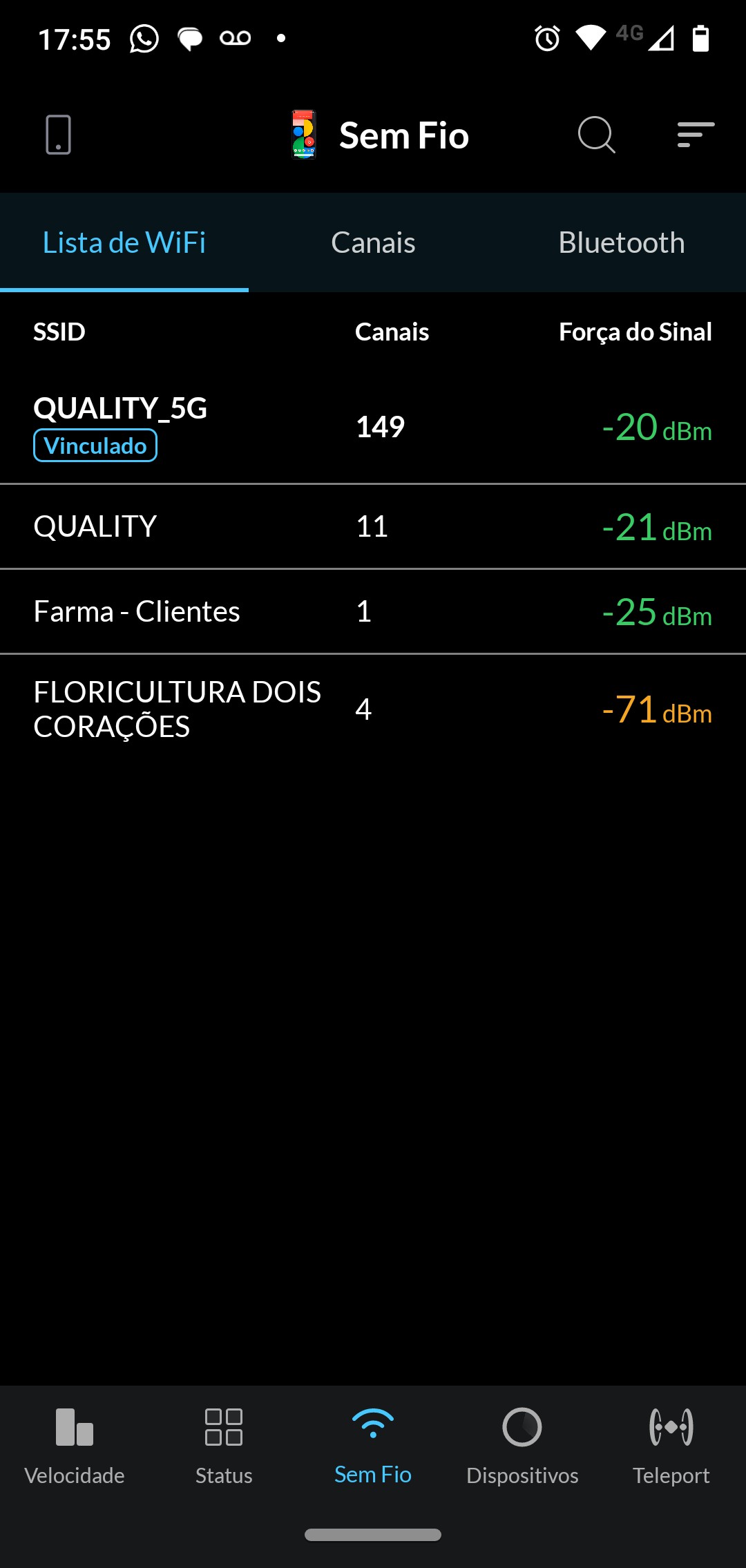The height and width of the screenshot is (1568, 746).
Task: View the Farma - Clientes network
Action: (373, 612)
